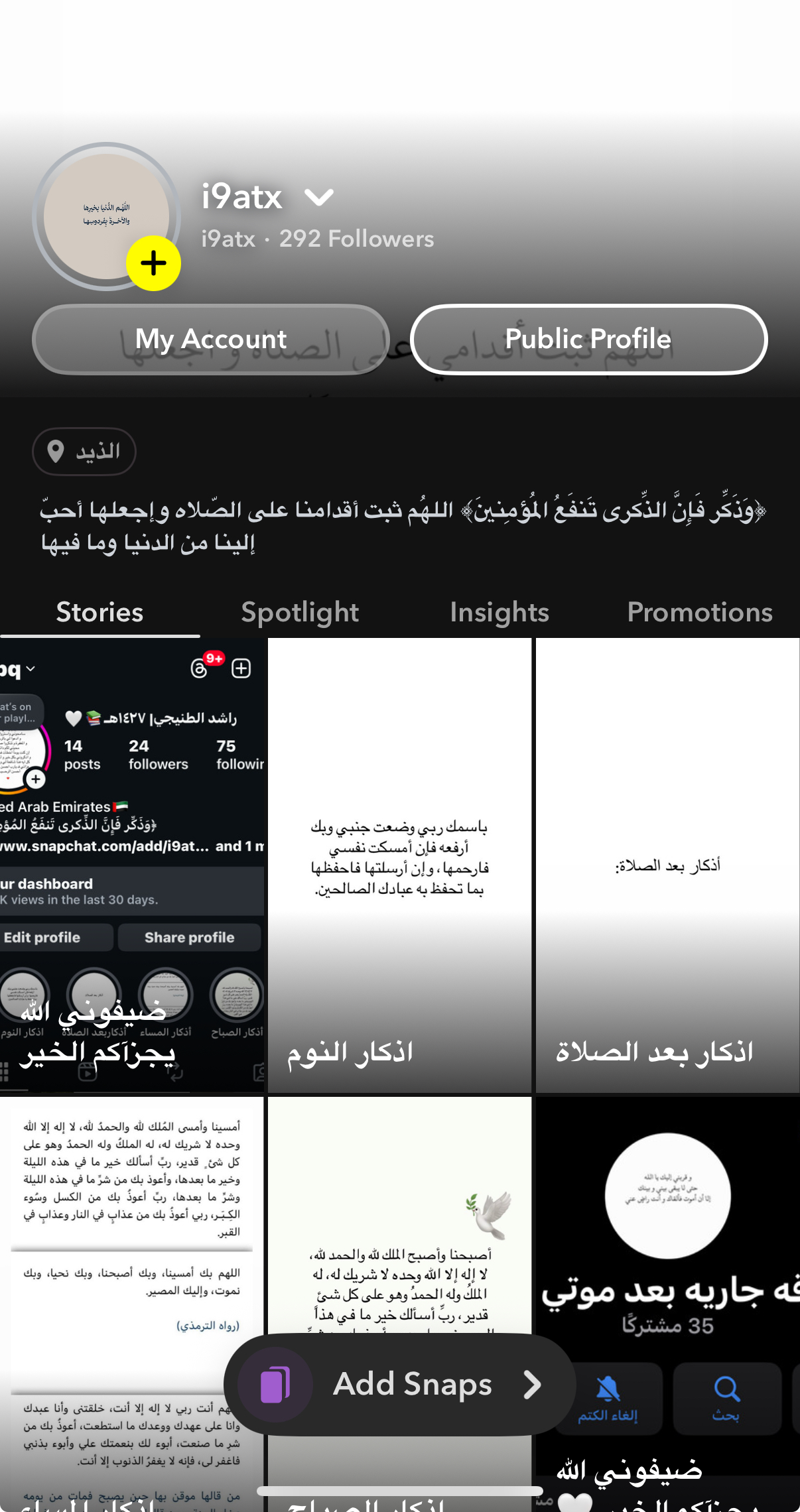Open the الذيد location chip

coord(84,452)
